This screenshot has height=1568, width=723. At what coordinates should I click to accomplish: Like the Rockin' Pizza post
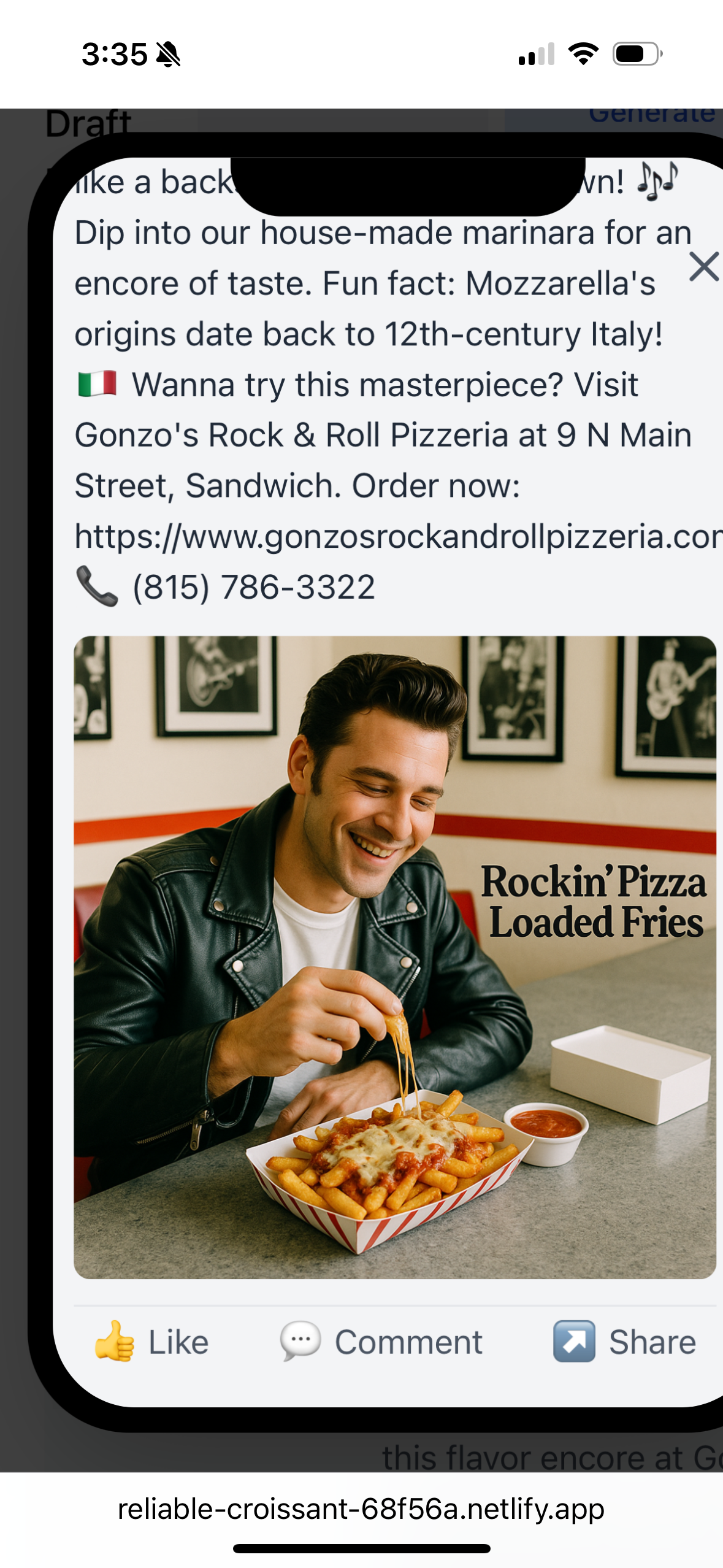152,1342
